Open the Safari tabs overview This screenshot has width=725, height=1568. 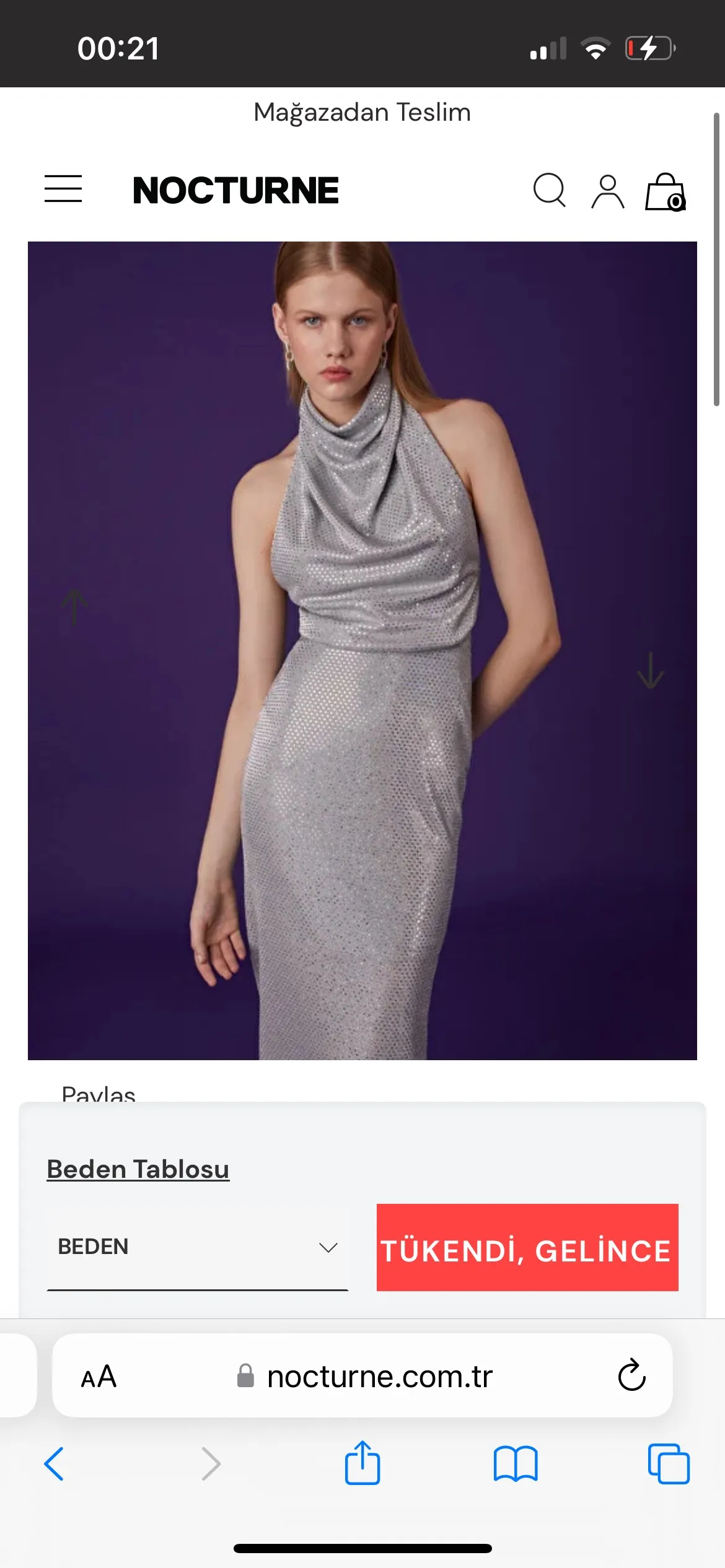pos(669,1464)
